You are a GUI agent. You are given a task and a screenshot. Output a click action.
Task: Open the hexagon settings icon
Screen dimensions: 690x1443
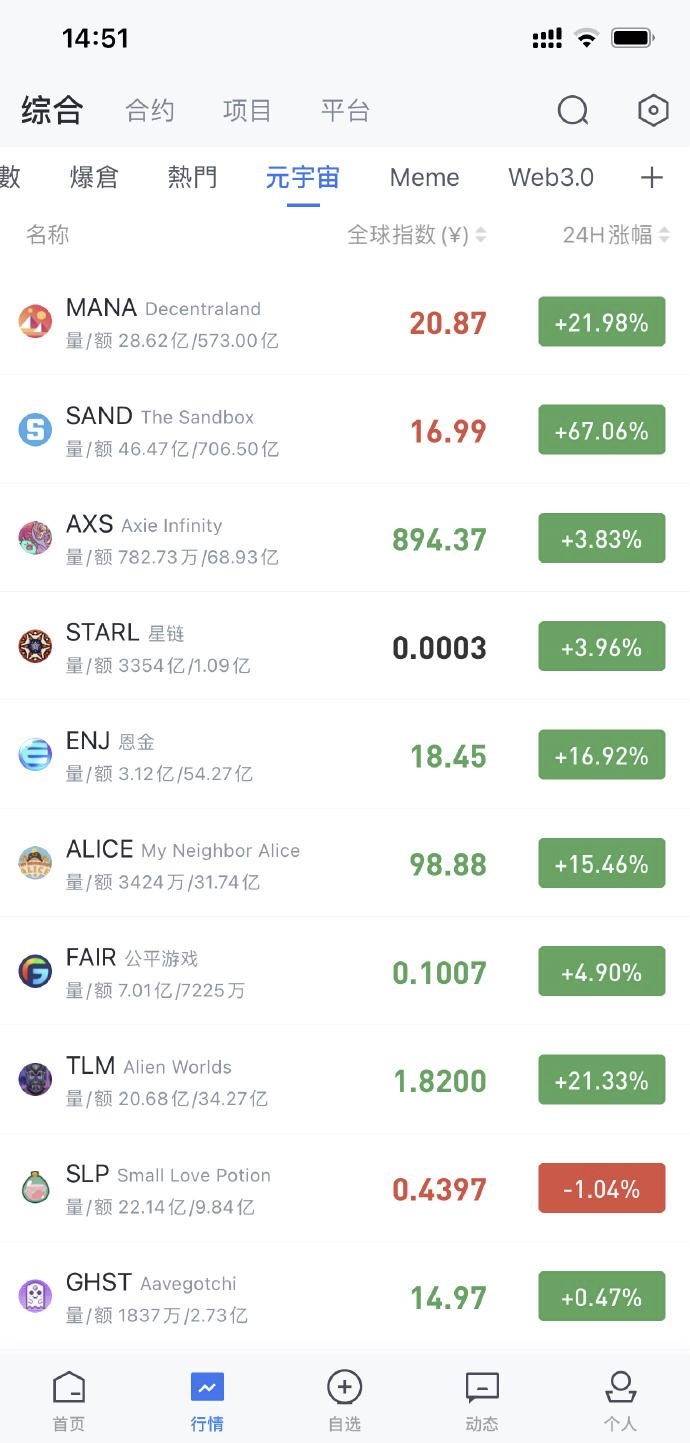point(653,110)
